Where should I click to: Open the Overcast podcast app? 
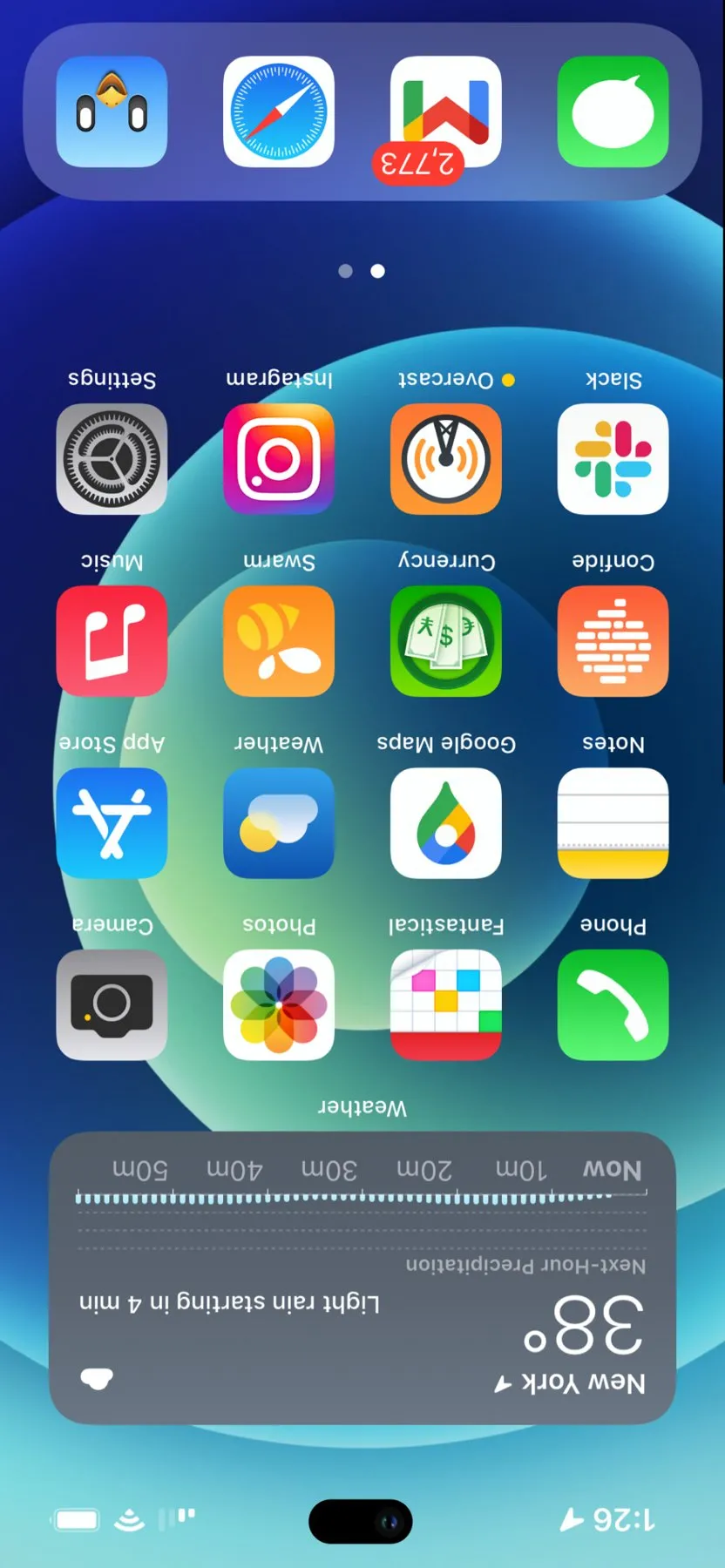point(446,459)
